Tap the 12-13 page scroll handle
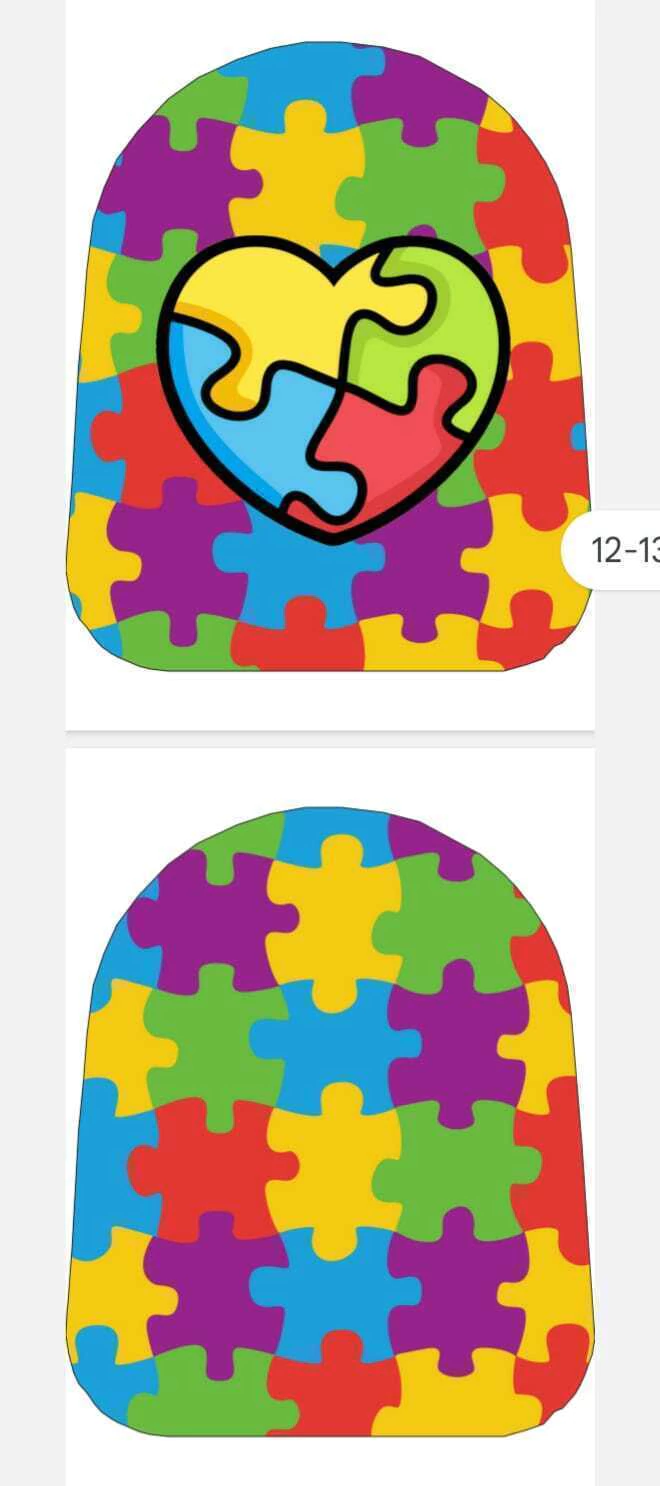 point(618,549)
